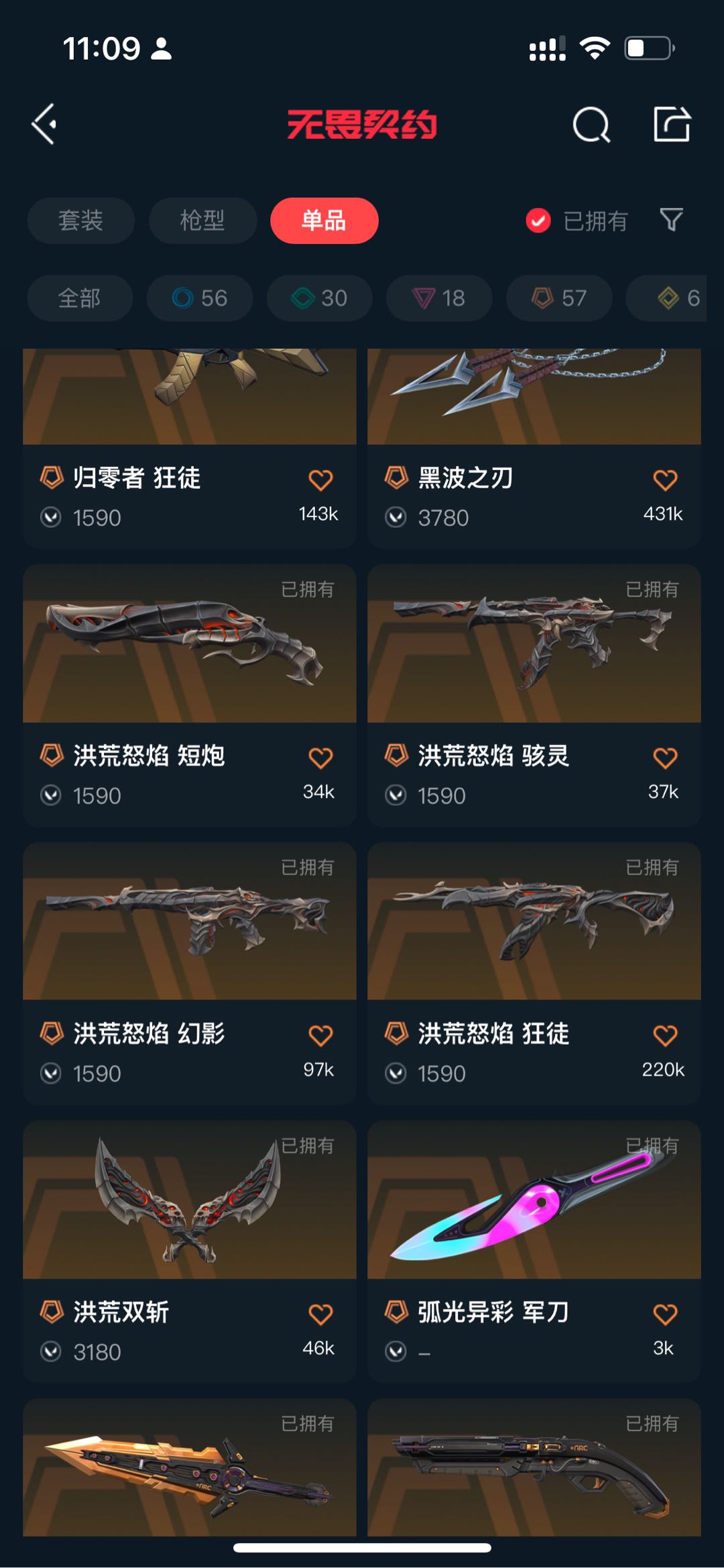Filter by the green 30 rarity chip
This screenshot has width=724, height=1568.
[x=319, y=298]
